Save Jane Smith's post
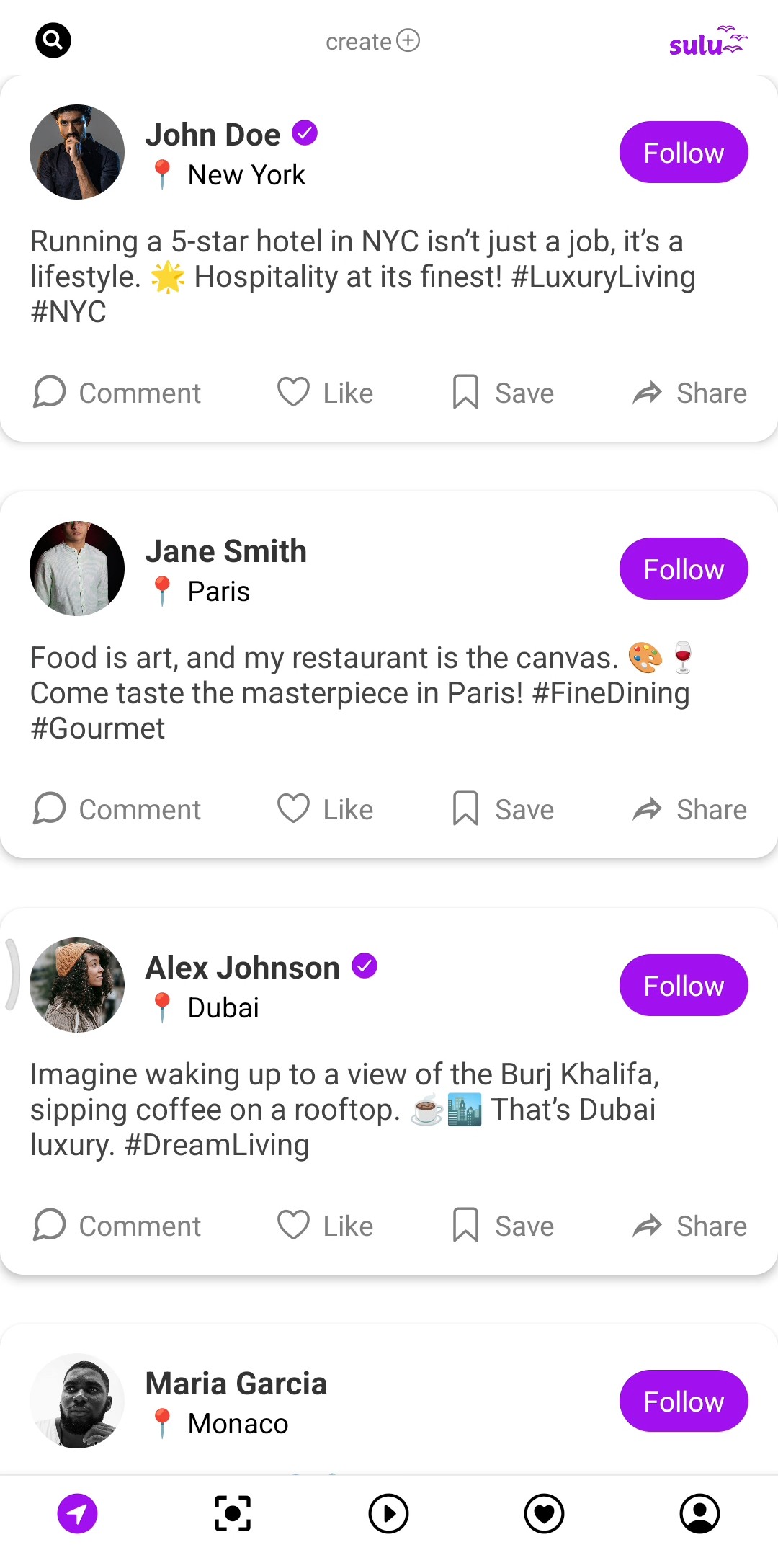The width and height of the screenshot is (778, 1568). coord(503,810)
